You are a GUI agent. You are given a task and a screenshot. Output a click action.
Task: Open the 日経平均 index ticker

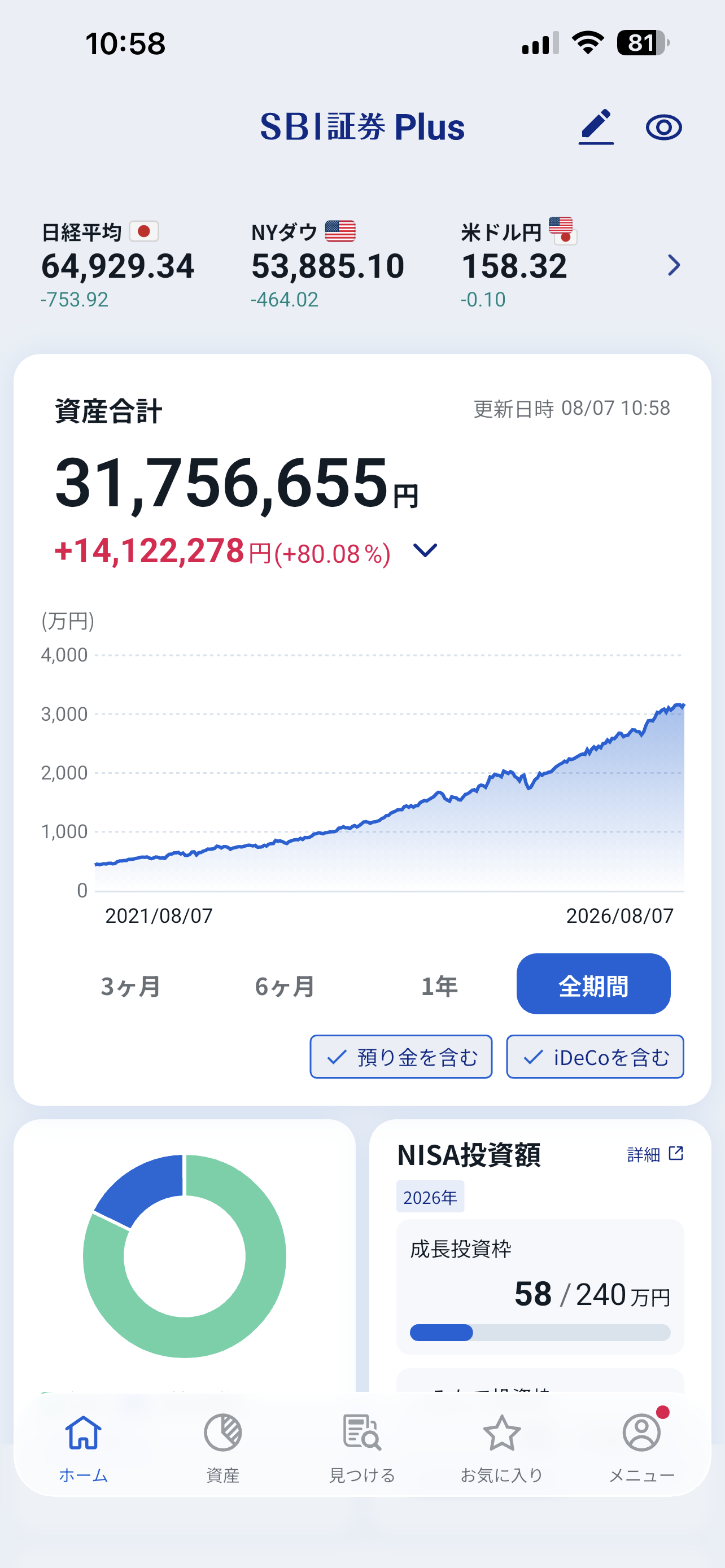117,265
